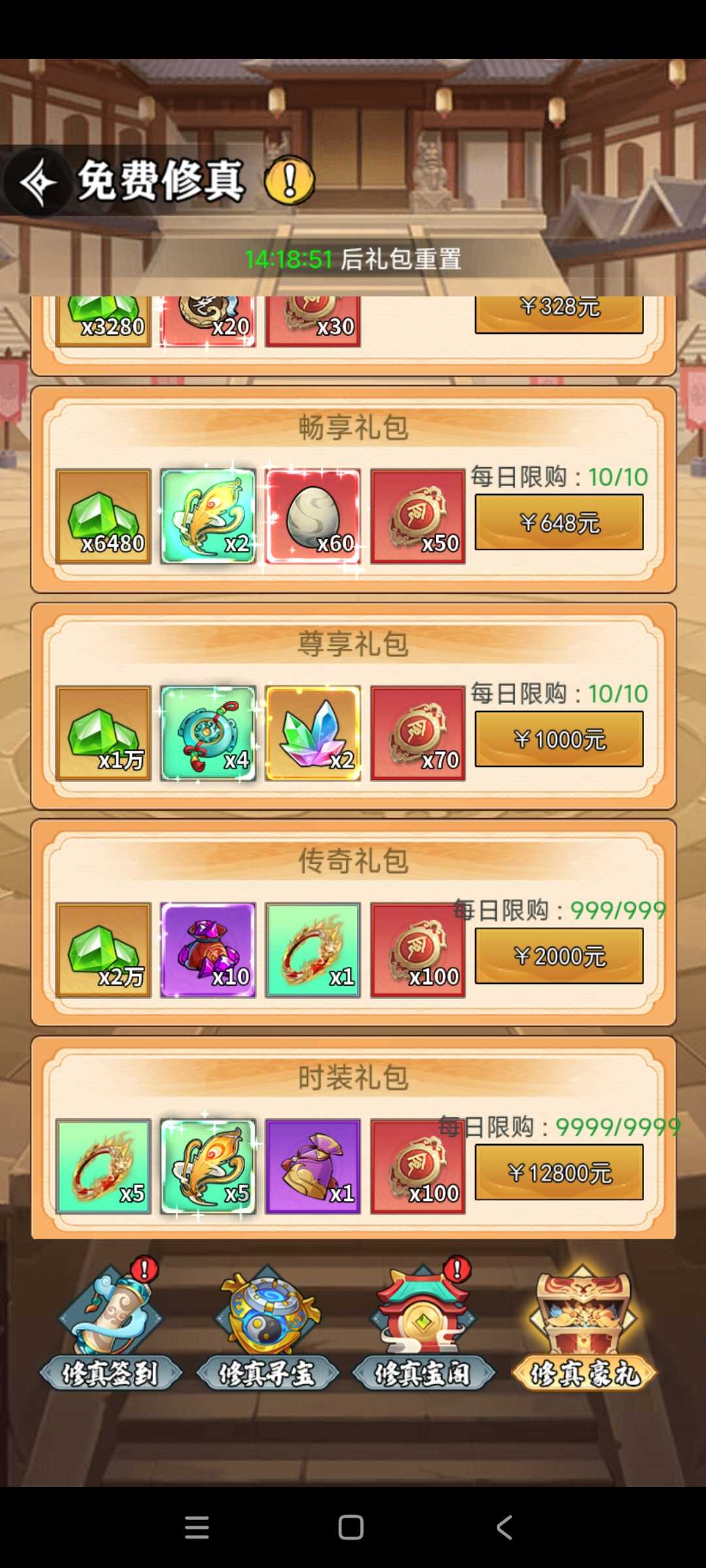View the x60 egg item in 畅享礼包
This screenshot has width=706, height=1568.
pyautogui.click(x=312, y=516)
